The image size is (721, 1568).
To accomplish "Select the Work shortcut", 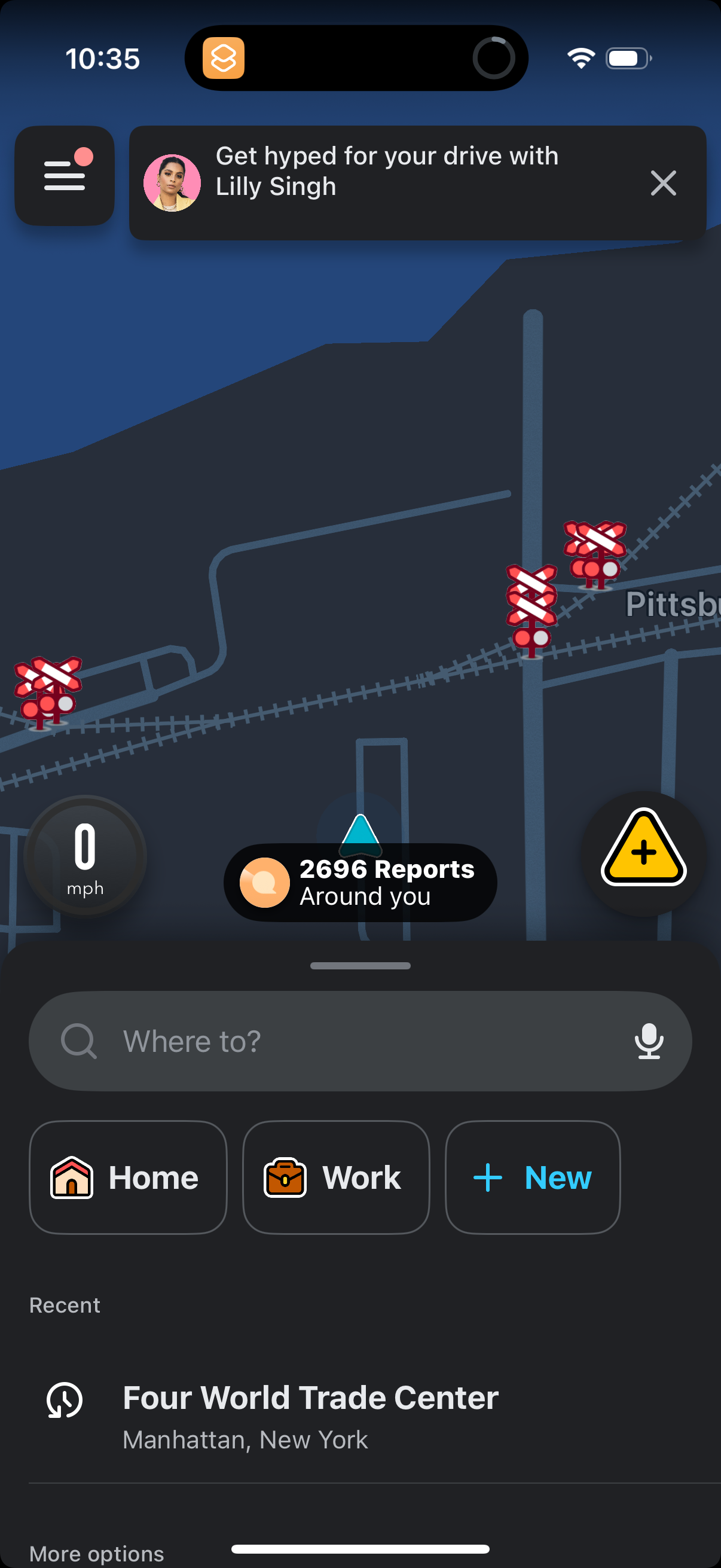I will [x=336, y=1177].
